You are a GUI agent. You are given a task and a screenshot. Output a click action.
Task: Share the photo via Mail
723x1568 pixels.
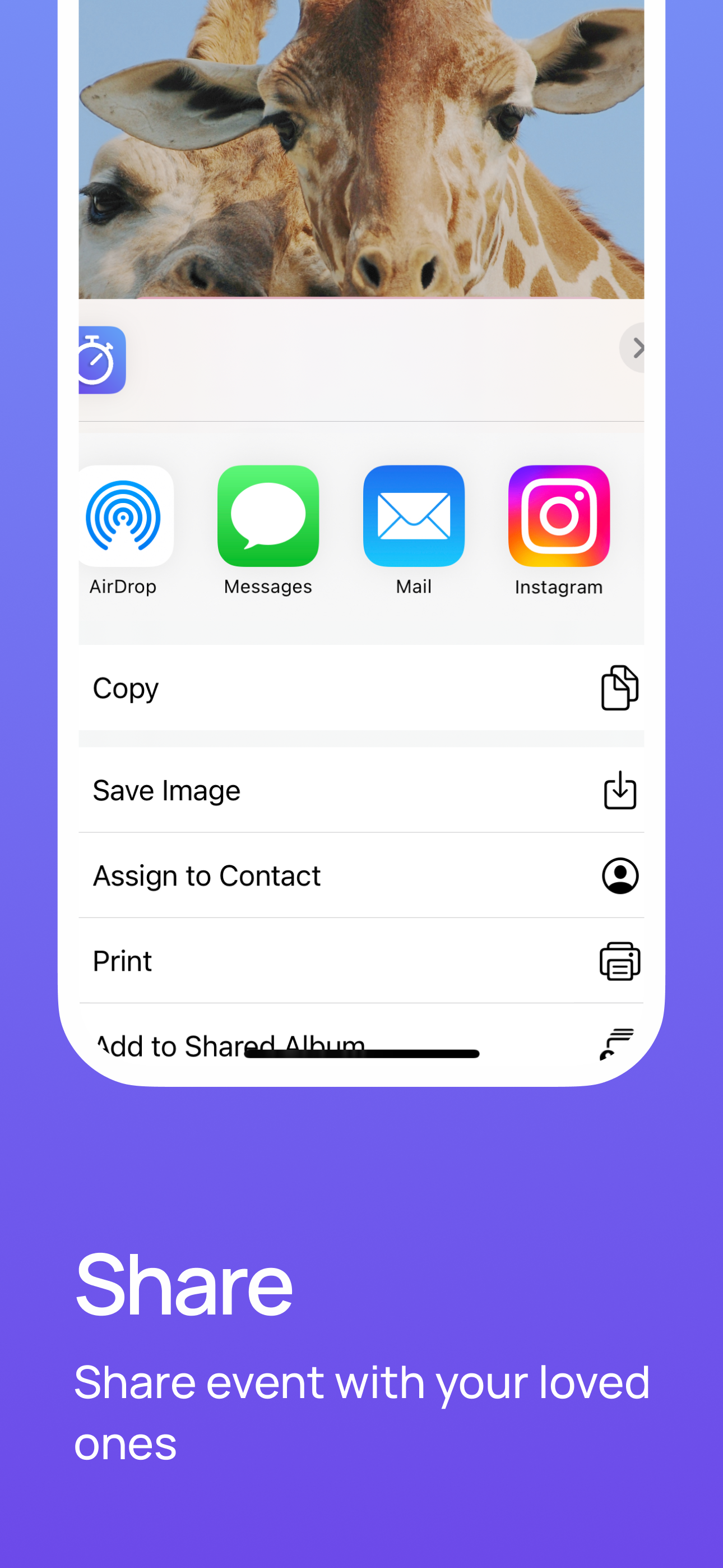click(x=413, y=516)
